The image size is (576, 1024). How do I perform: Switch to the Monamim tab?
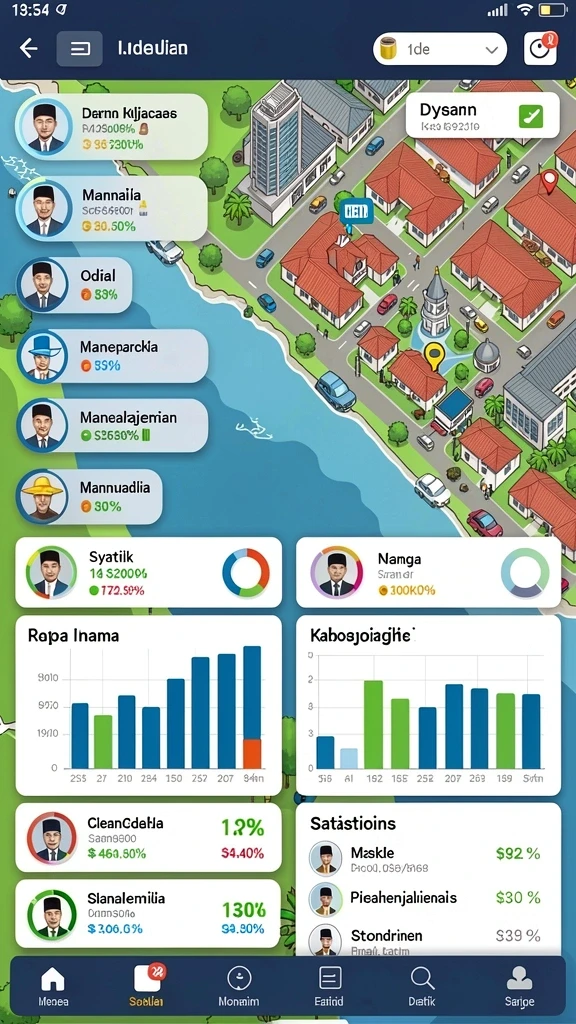pos(238,986)
